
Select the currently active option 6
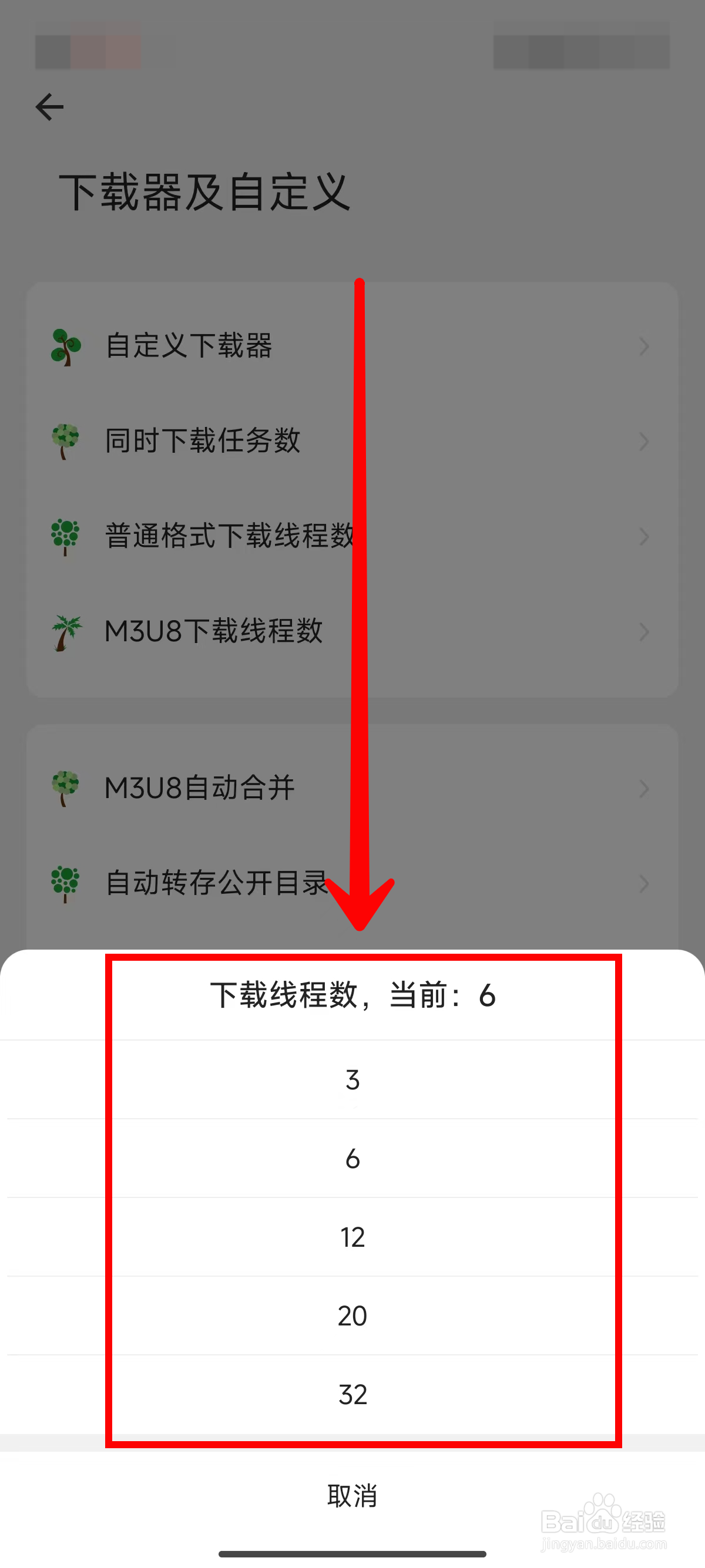[x=352, y=1158]
